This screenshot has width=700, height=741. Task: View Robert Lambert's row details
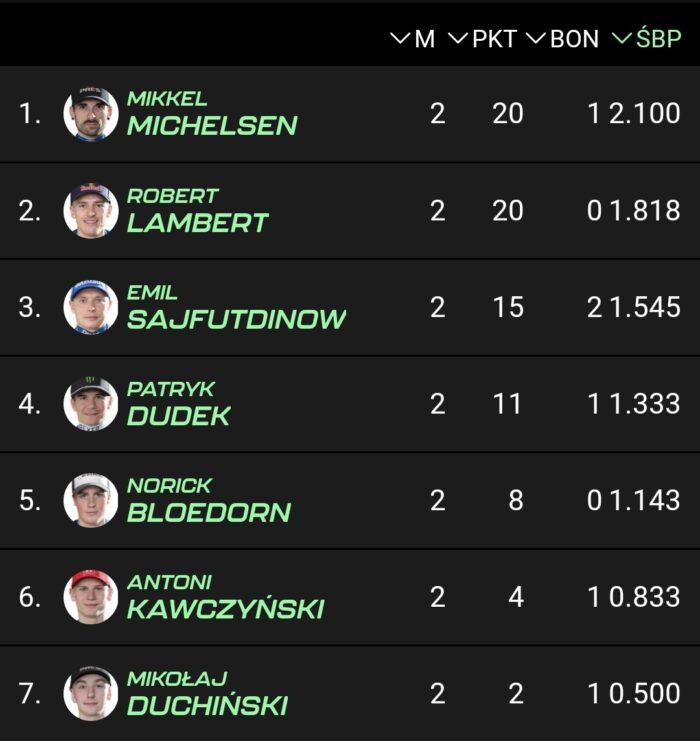pyautogui.click(x=197, y=210)
